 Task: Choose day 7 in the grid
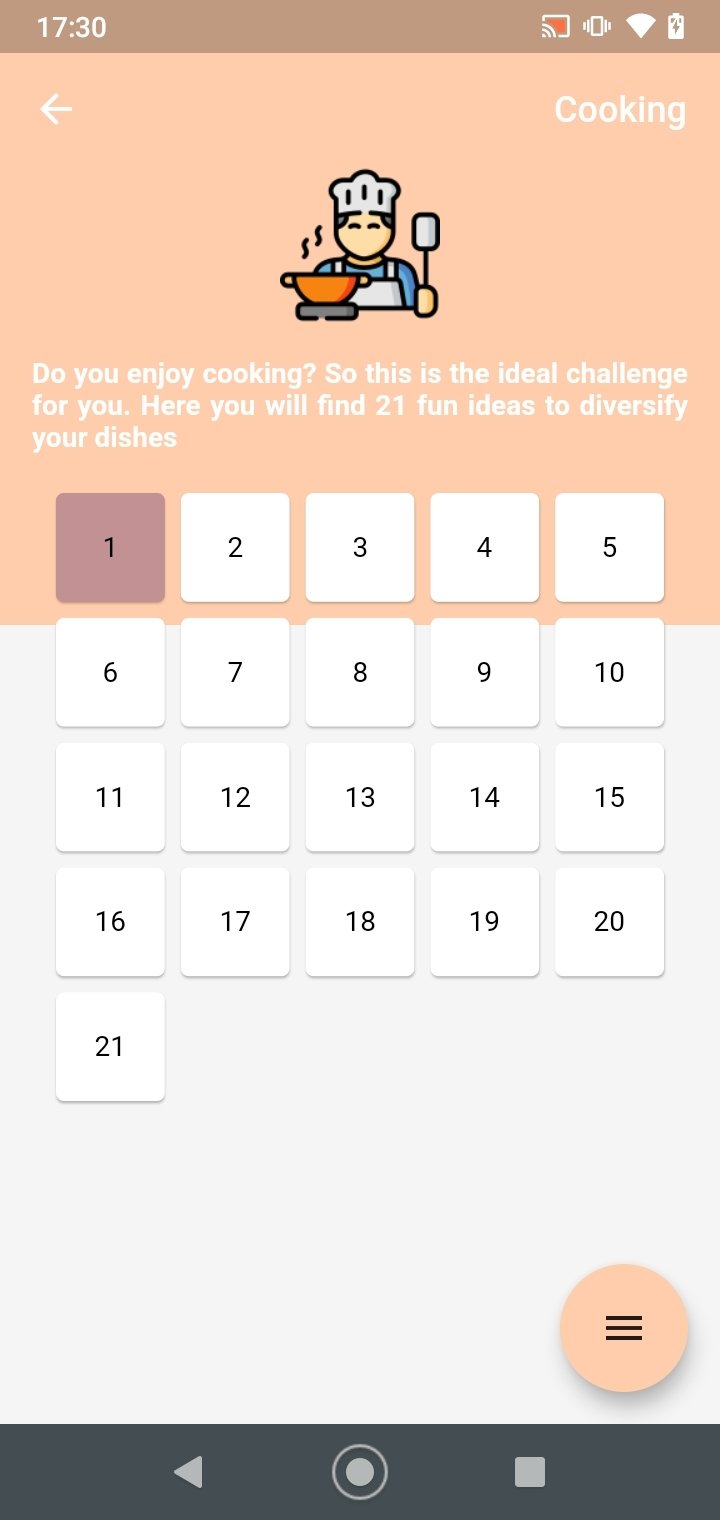(x=235, y=672)
